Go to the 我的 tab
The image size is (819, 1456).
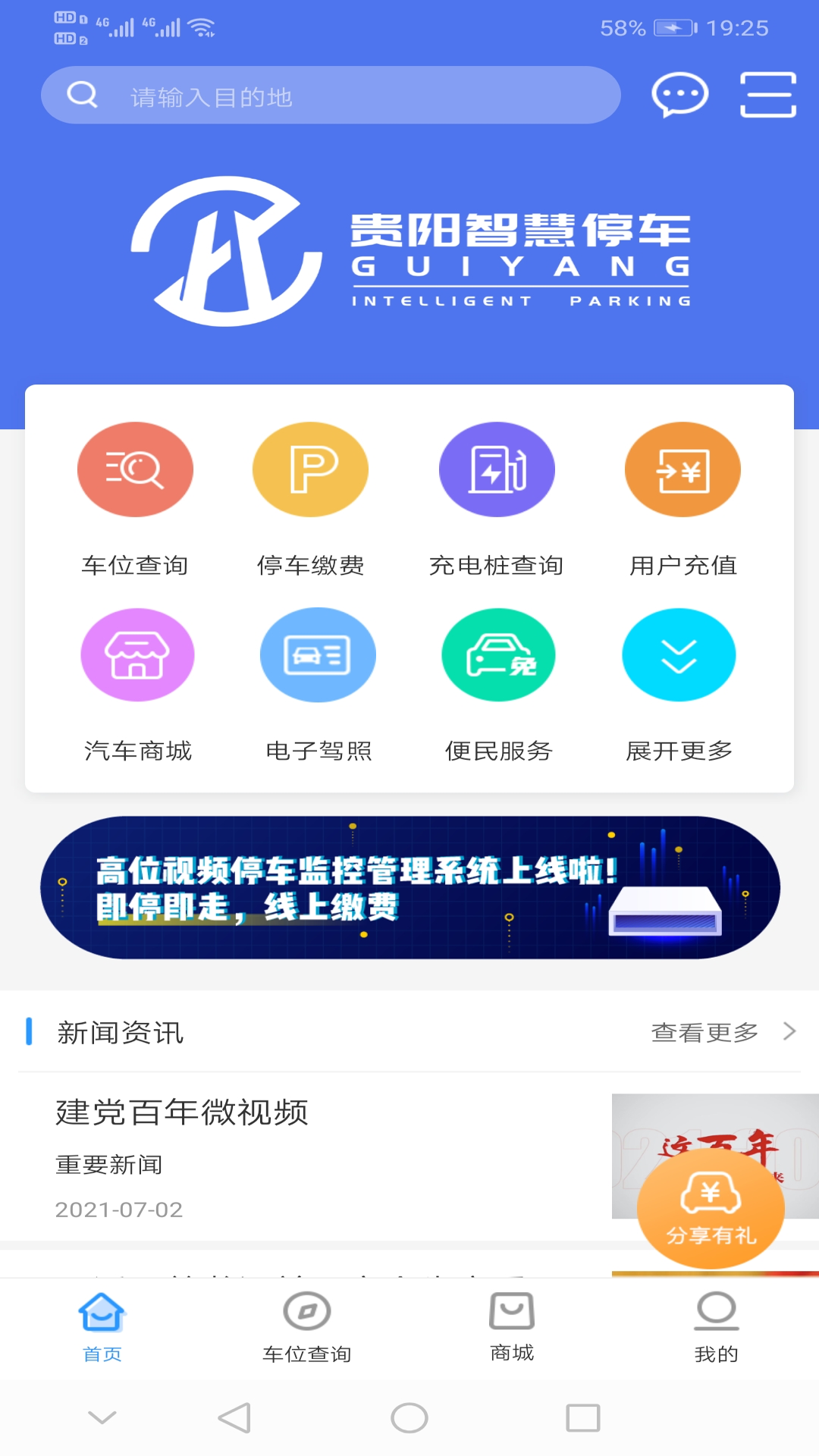[x=717, y=1326]
